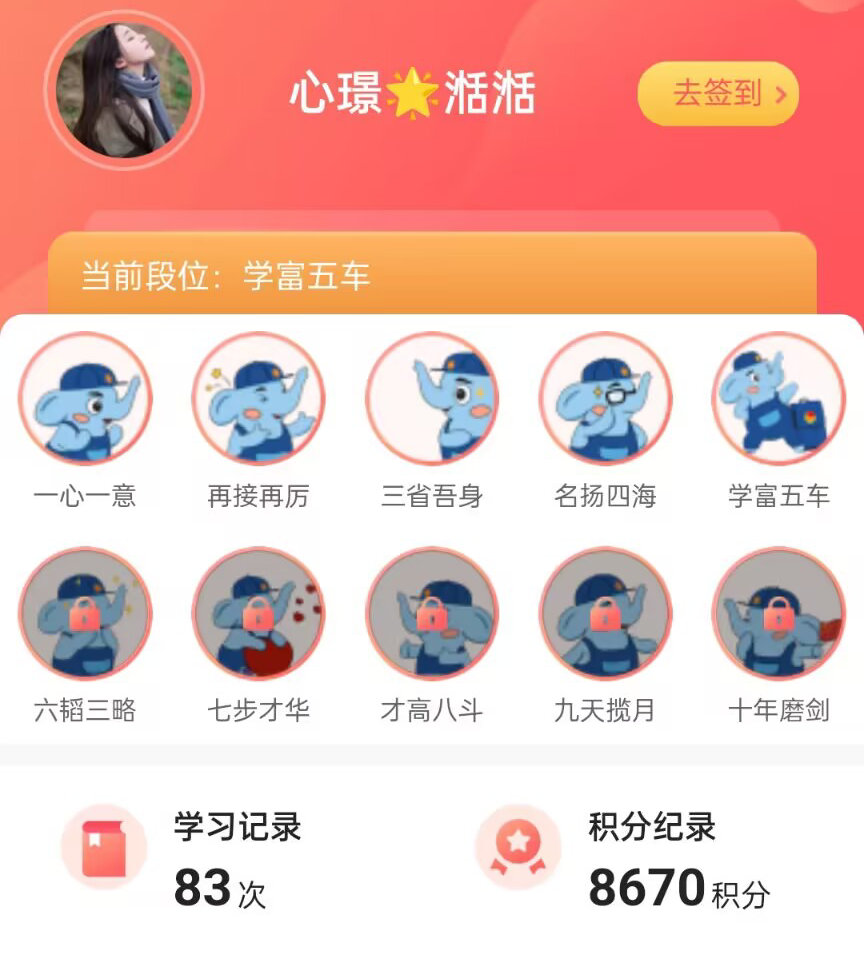Image resolution: width=864 pixels, height=953 pixels.
Task: Open the 再接再厉 badge details
Action: point(259,398)
